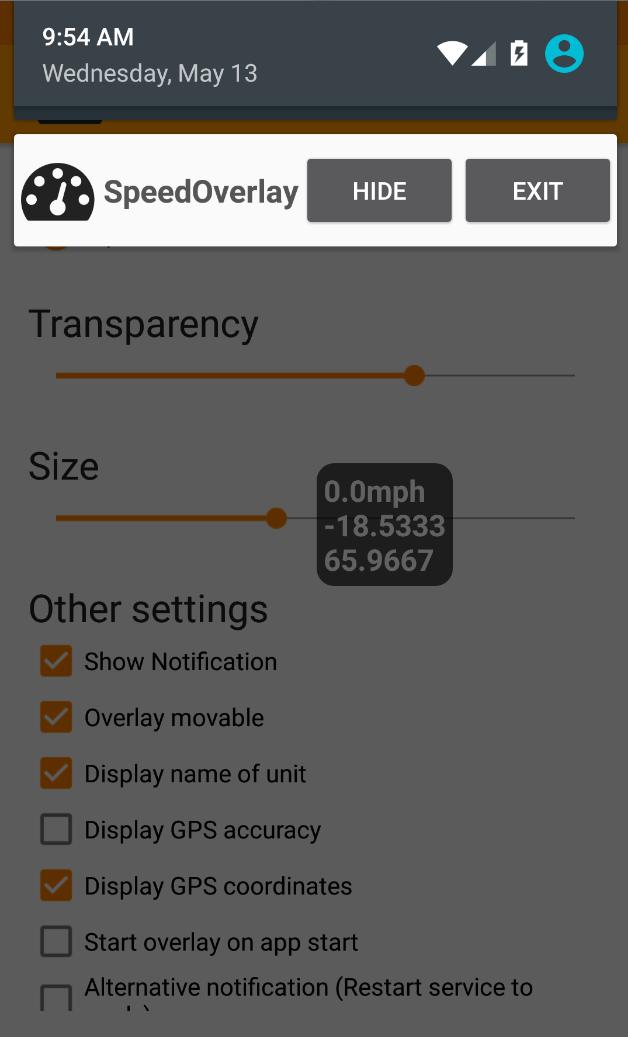Disable the Overlay movable option
628x1037 pixels.
point(56,718)
